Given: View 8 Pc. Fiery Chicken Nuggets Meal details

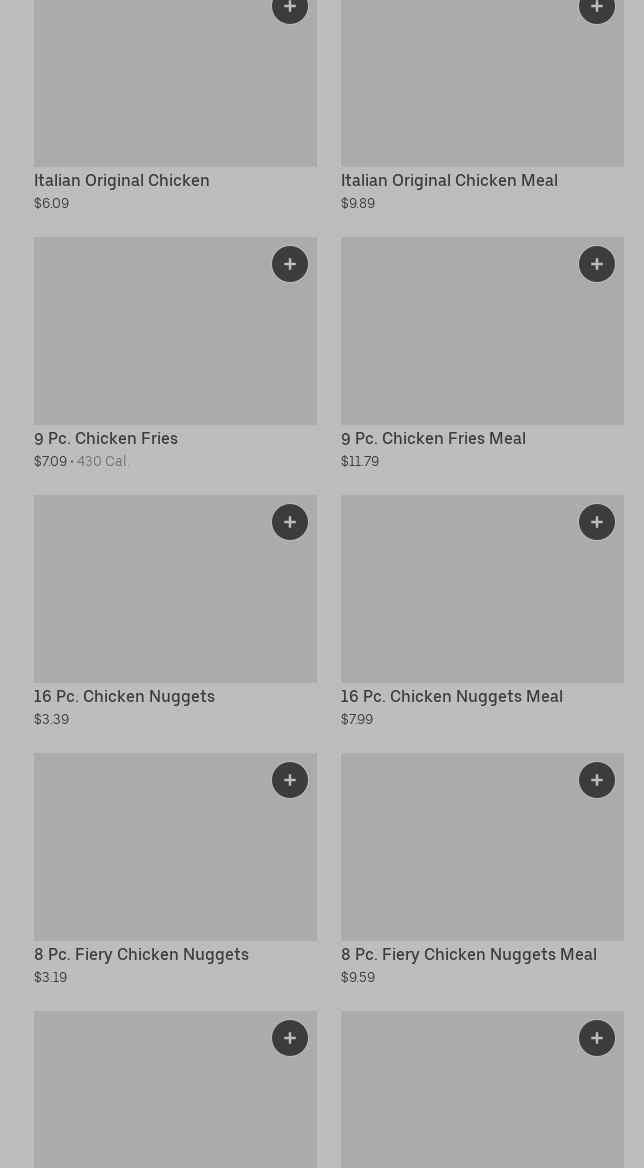Looking at the screenshot, I should tap(468, 955).
